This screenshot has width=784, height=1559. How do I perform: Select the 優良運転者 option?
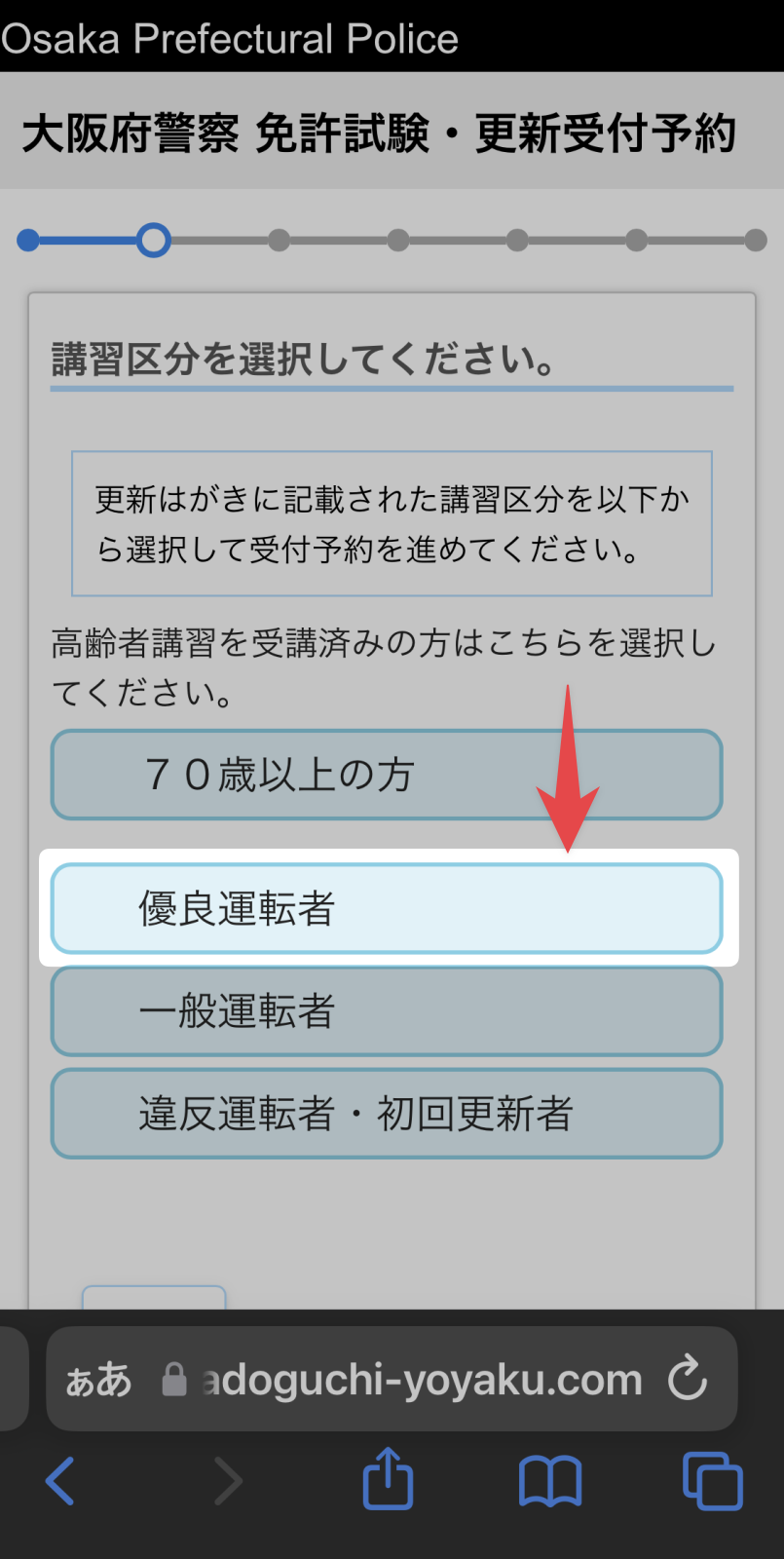[387, 908]
